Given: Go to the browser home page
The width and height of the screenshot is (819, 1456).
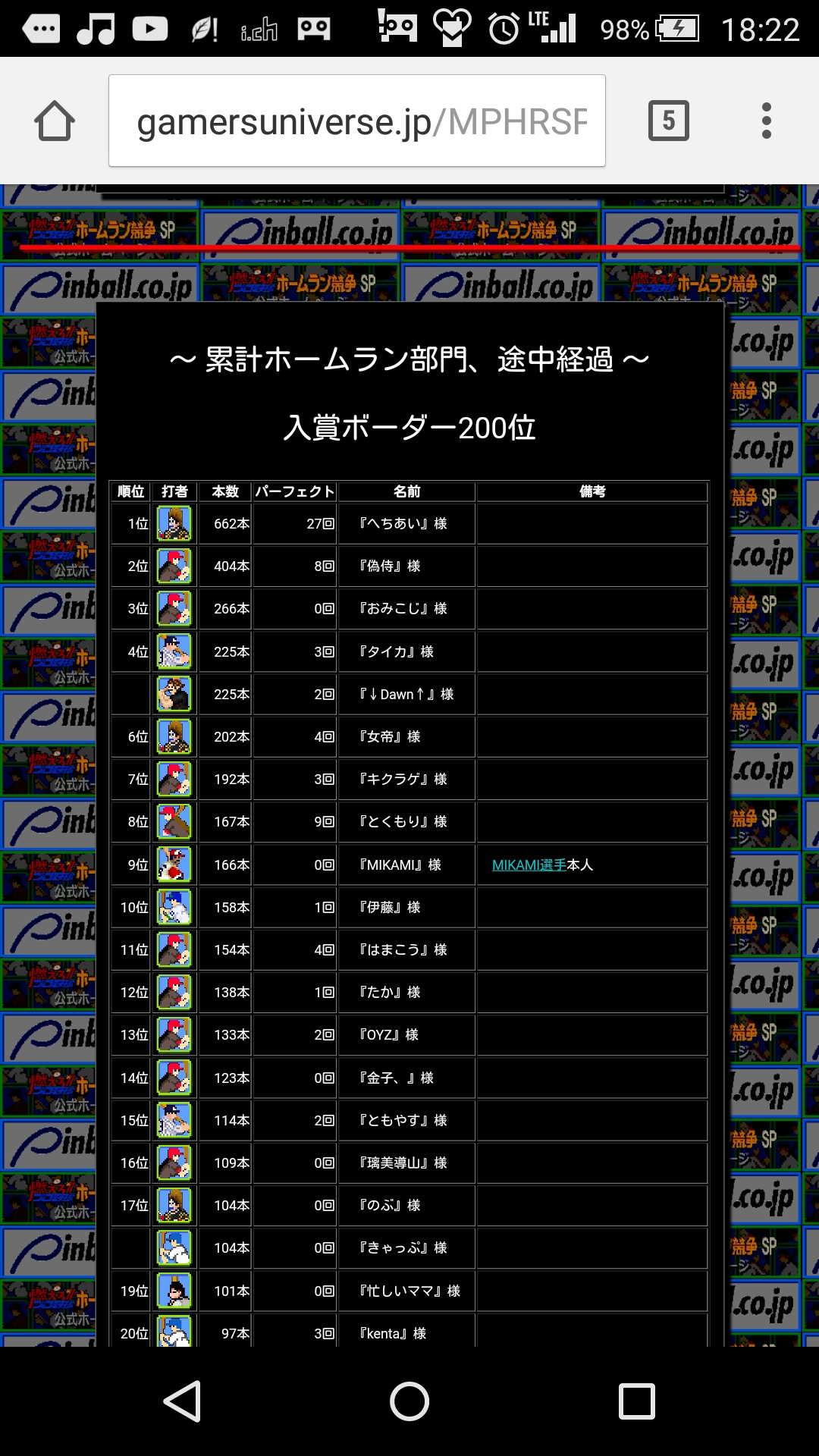Looking at the screenshot, I should pyautogui.click(x=55, y=121).
